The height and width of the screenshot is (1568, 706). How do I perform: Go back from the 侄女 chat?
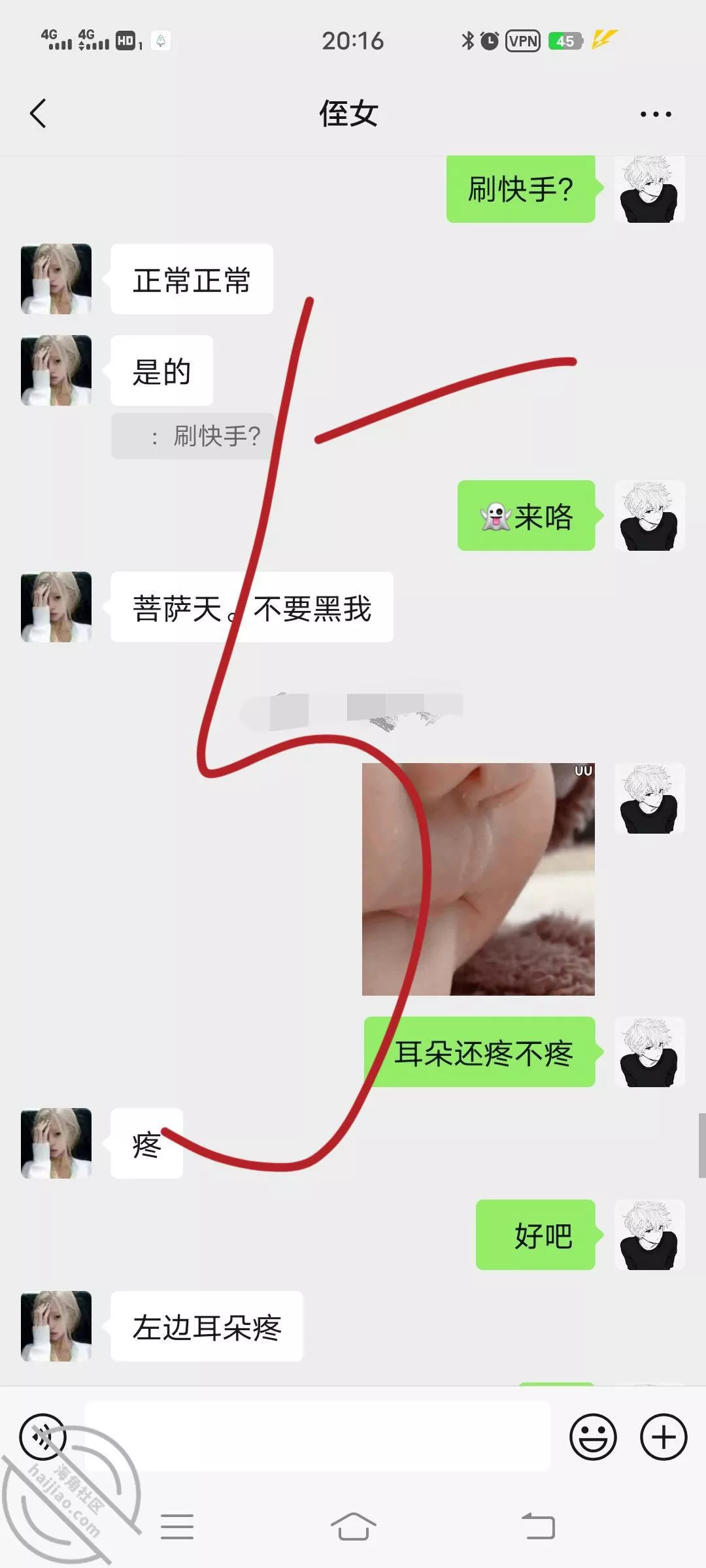point(38,114)
